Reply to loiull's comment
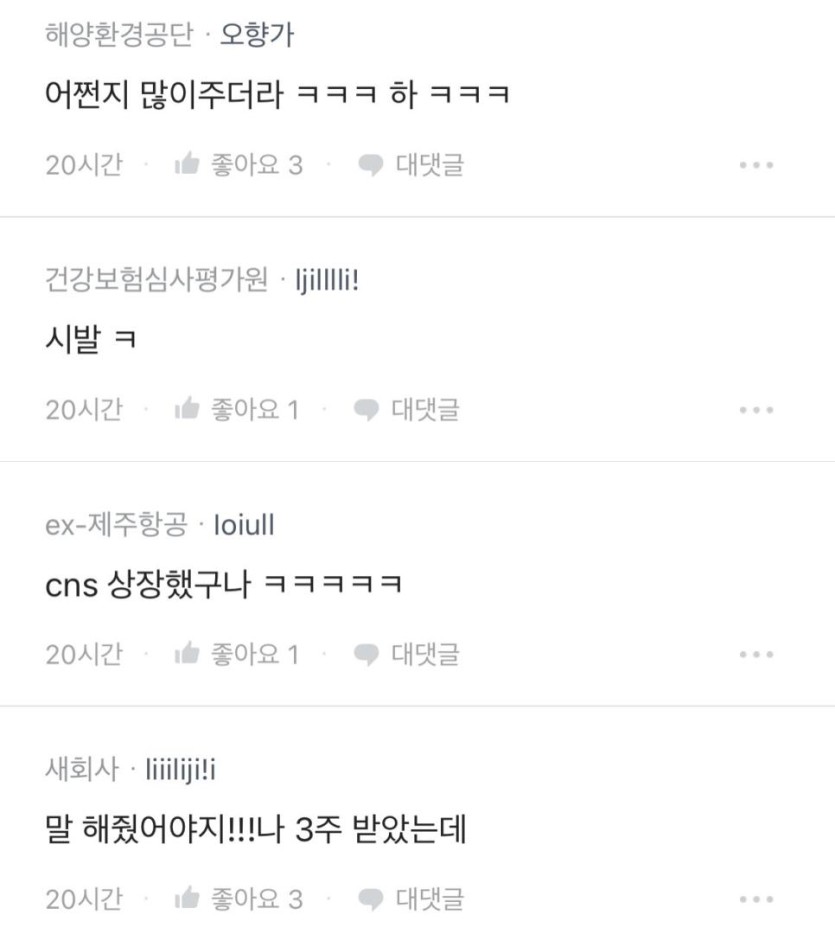This screenshot has width=835, height=934. 407,654
